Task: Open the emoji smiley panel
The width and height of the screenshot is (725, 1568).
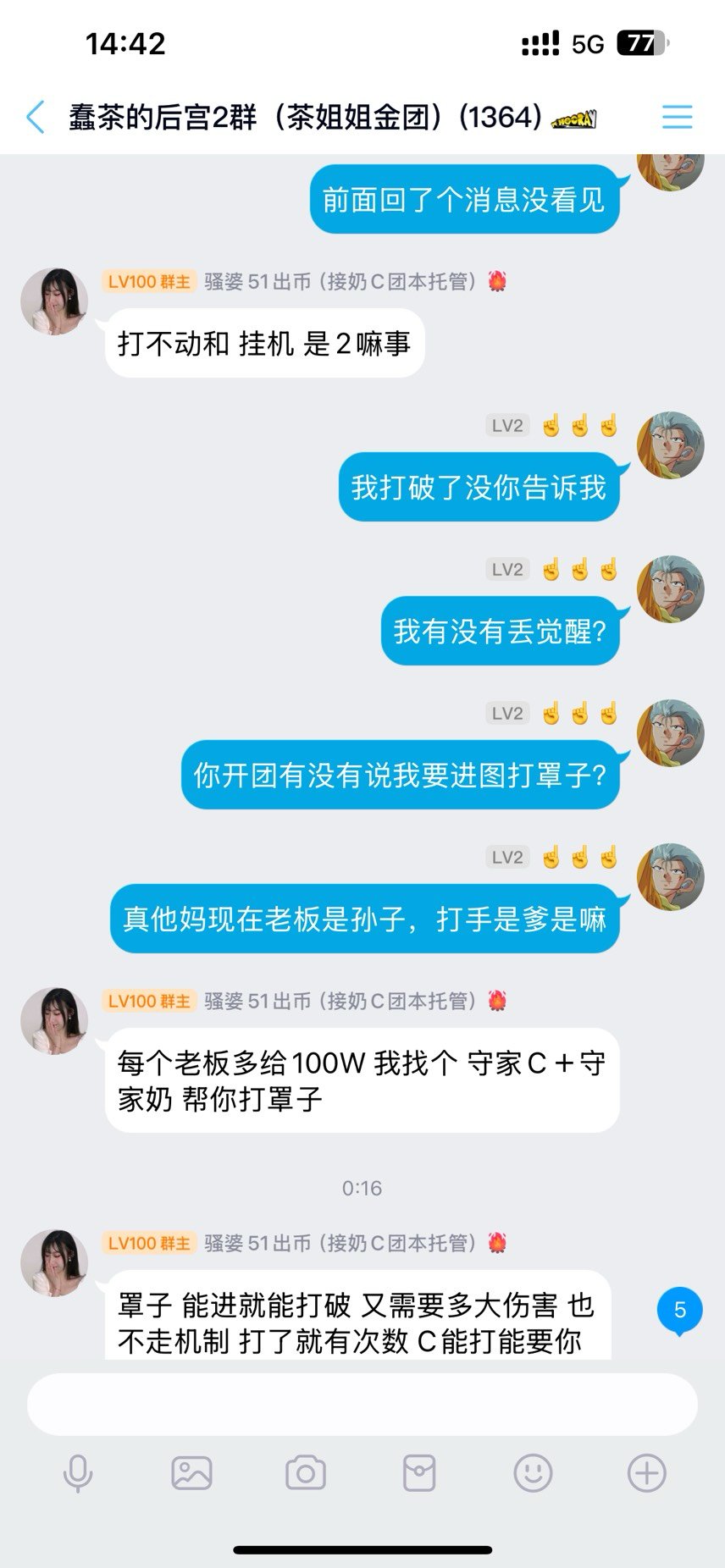Action: (x=533, y=1473)
